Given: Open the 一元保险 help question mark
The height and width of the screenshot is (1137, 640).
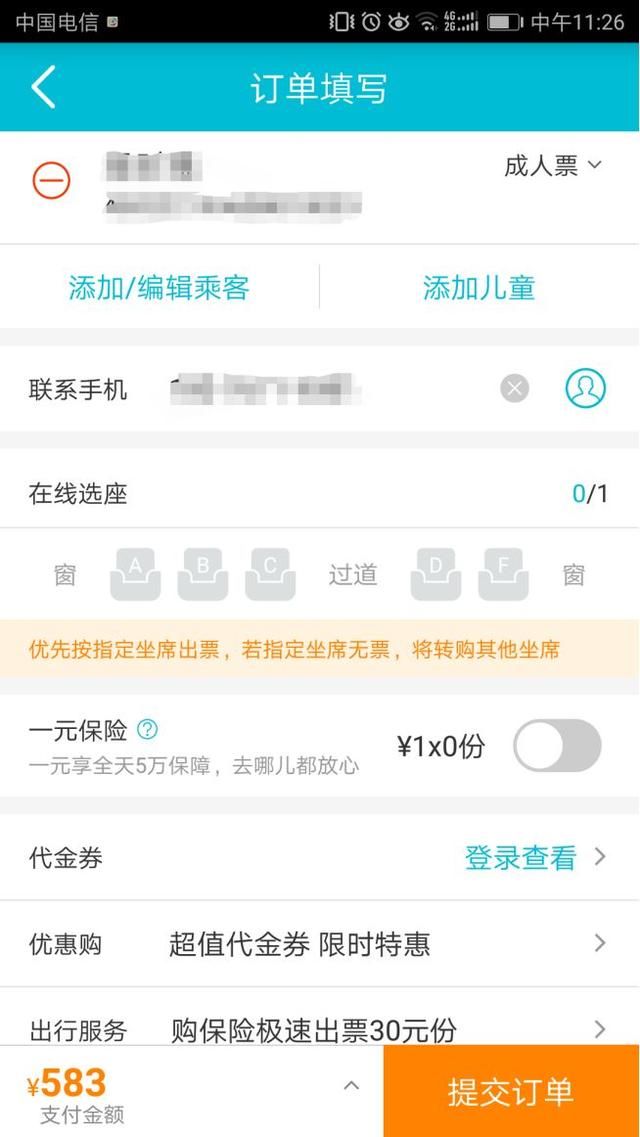Looking at the screenshot, I should (x=148, y=729).
